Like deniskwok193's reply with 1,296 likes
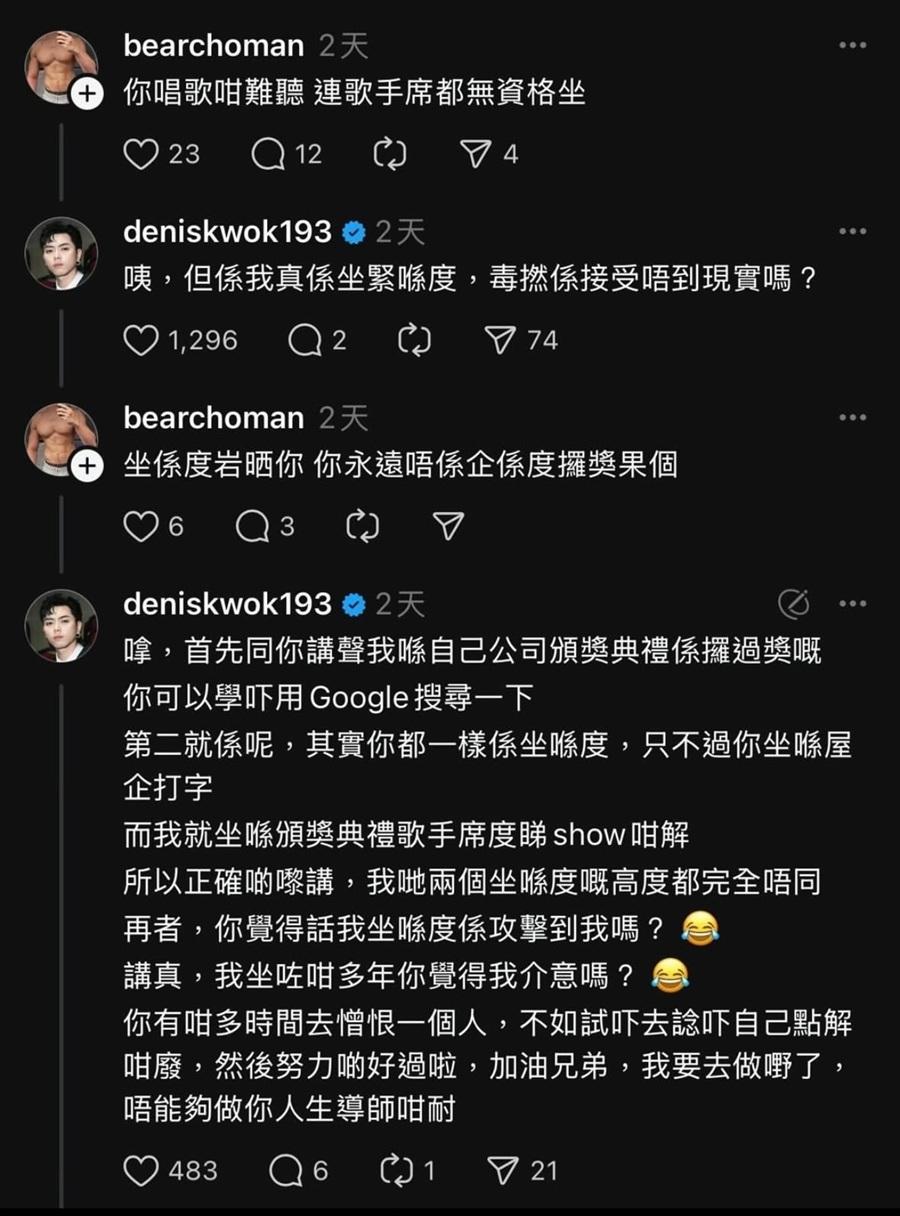The image size is (900, 1216). point(141,341)
